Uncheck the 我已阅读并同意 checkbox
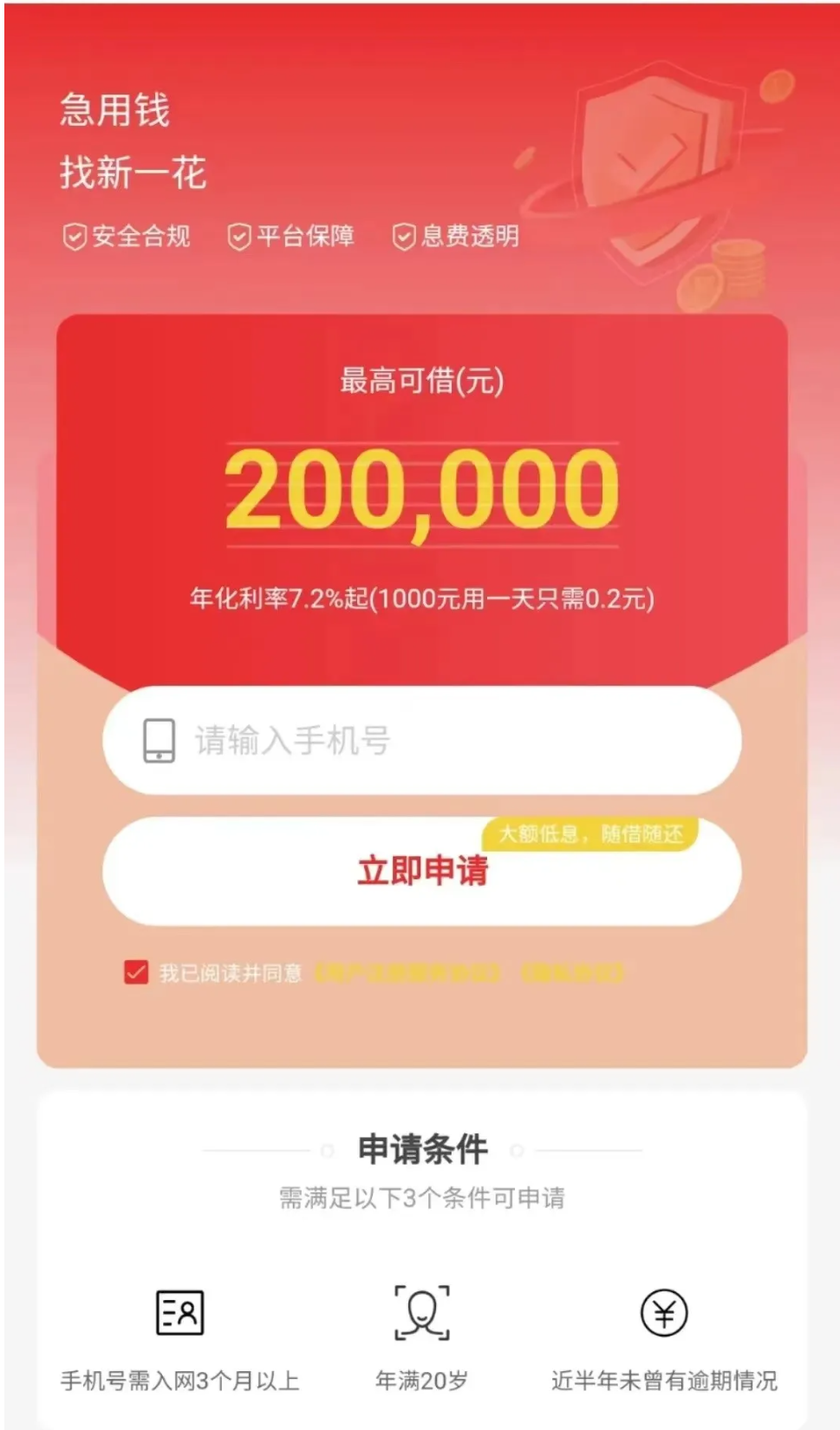The image size is (840, 1430). (136, 972)
